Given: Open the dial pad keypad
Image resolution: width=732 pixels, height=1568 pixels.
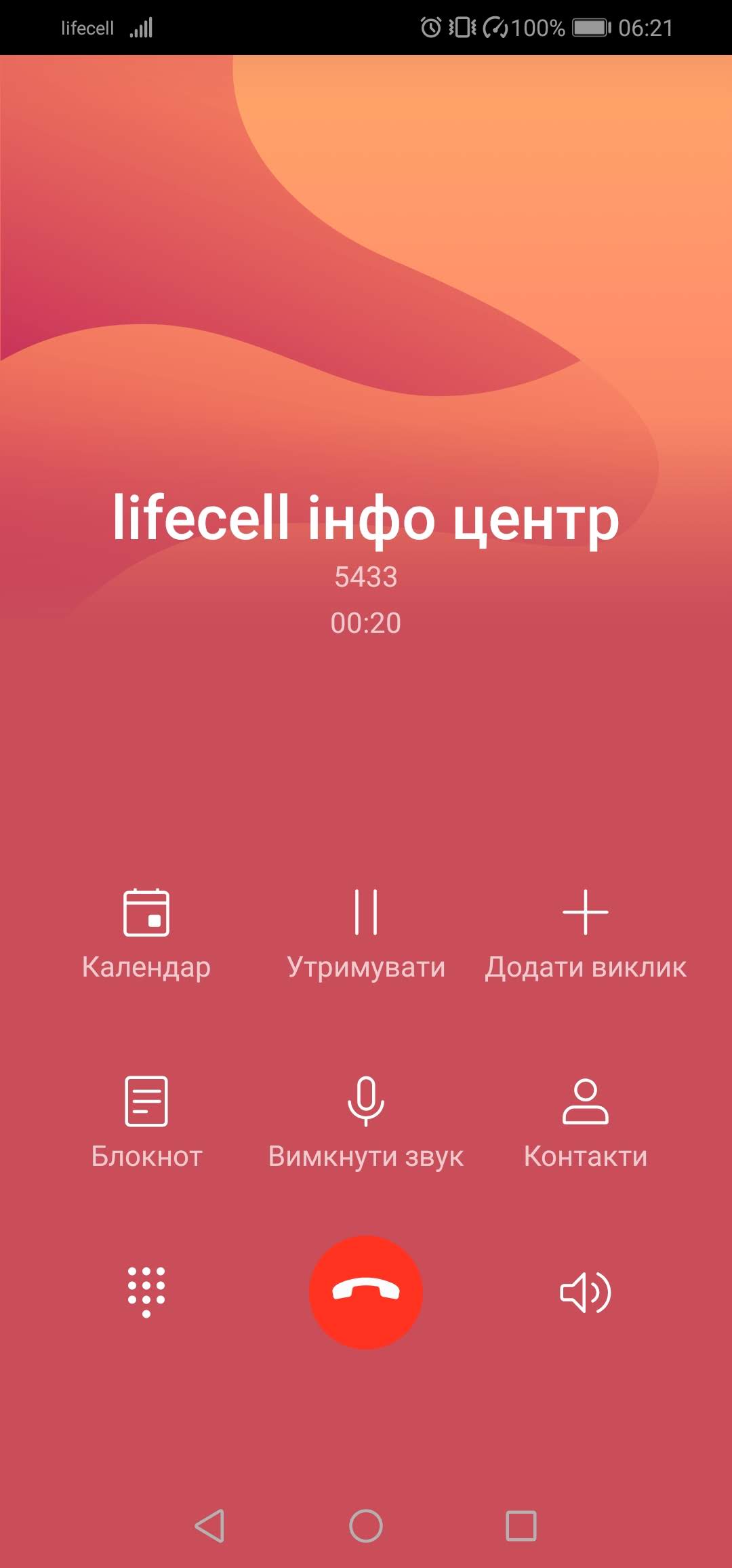Looking at the screenshot, I should click(x=146, y=1292).
